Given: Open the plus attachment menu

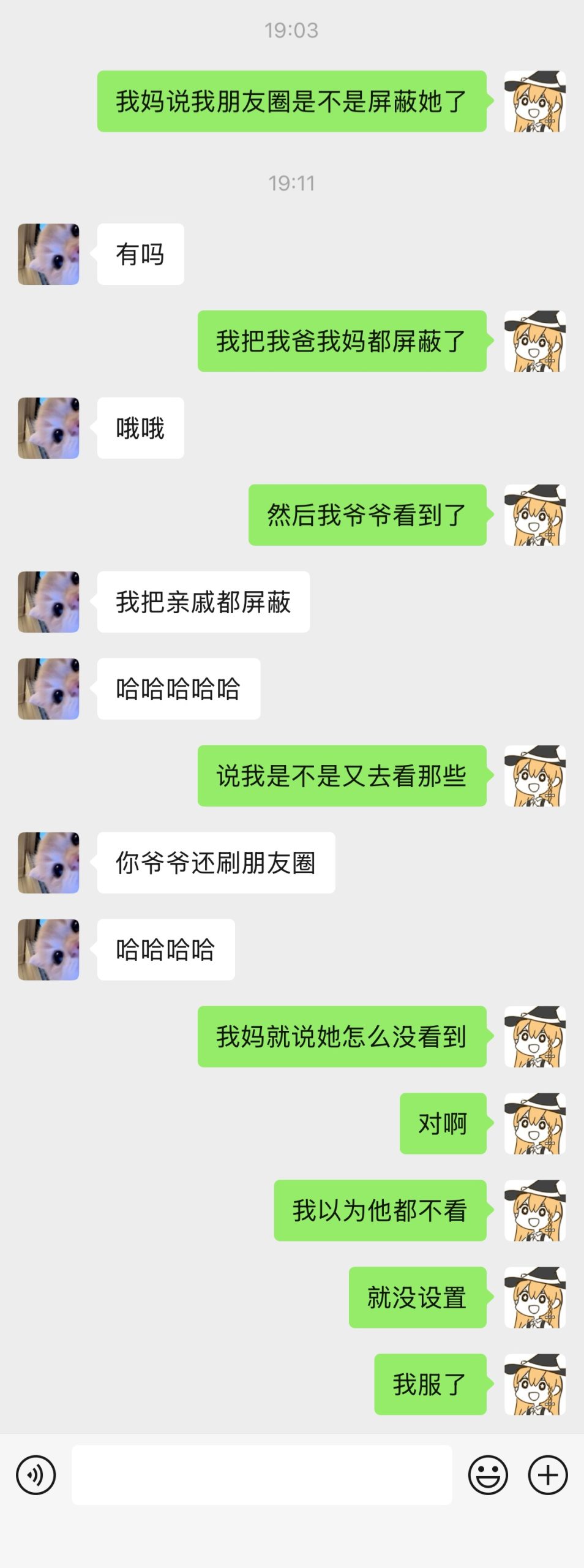Looking at the screenshot, I should 548,1475.
